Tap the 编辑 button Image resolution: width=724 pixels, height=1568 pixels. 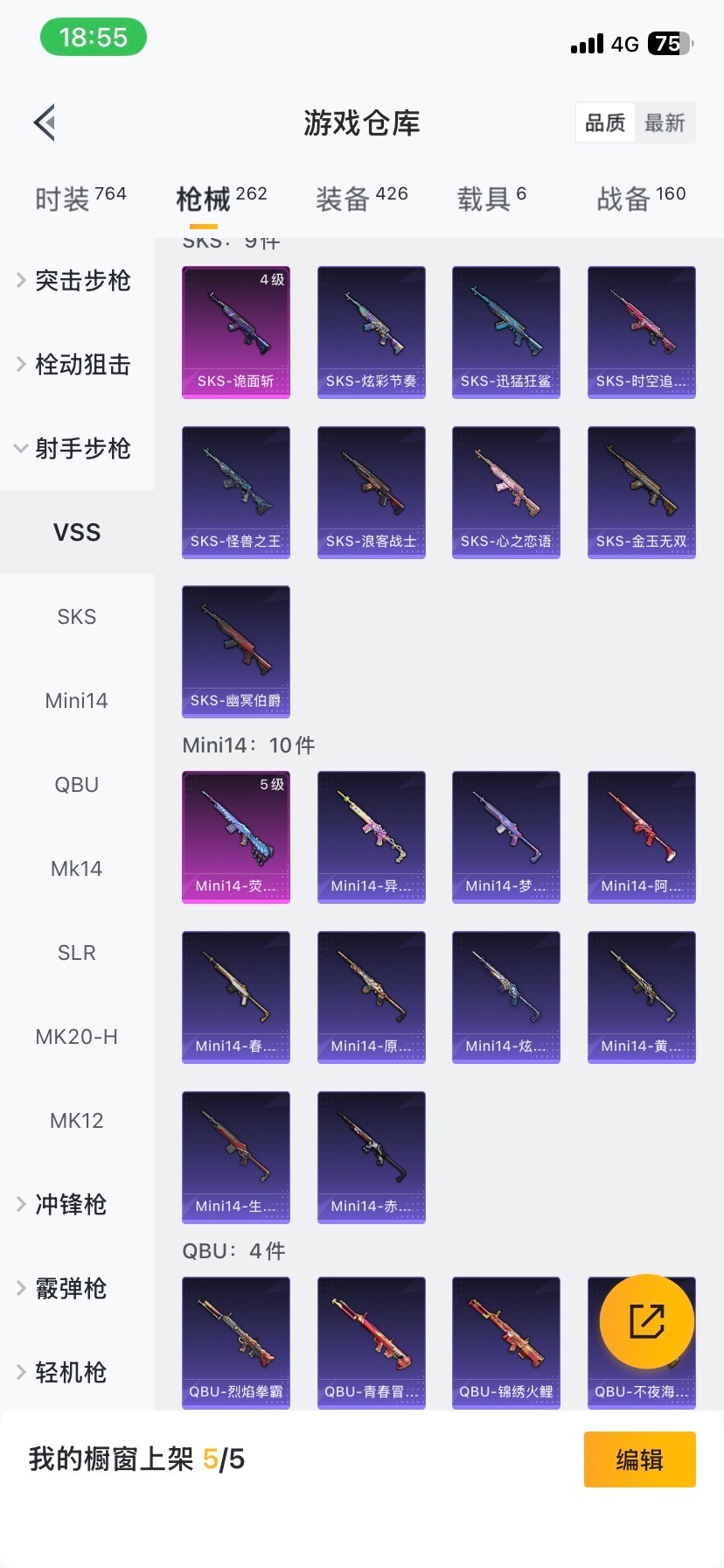[639, 1459]
